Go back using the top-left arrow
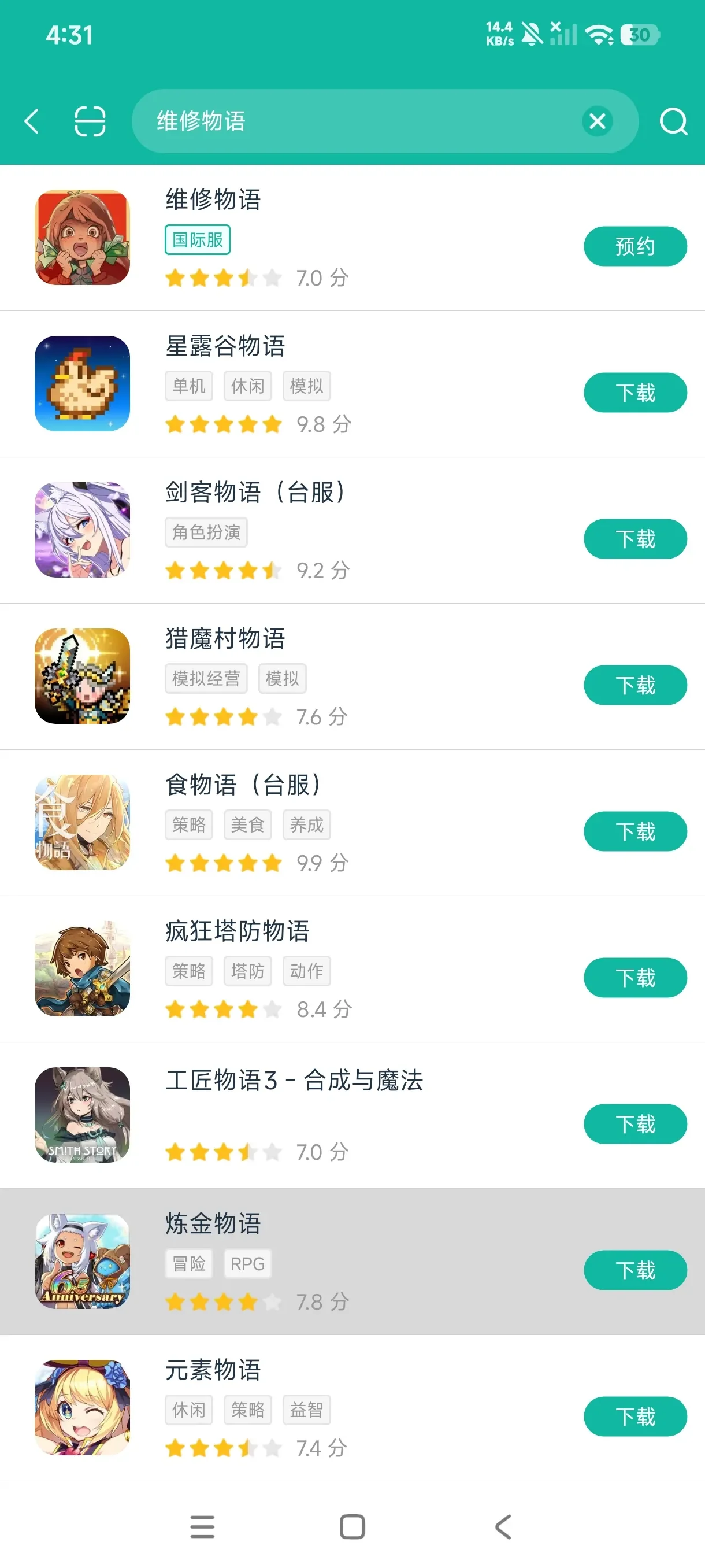Screen dimensions: 705x1568 coord(32,121)
